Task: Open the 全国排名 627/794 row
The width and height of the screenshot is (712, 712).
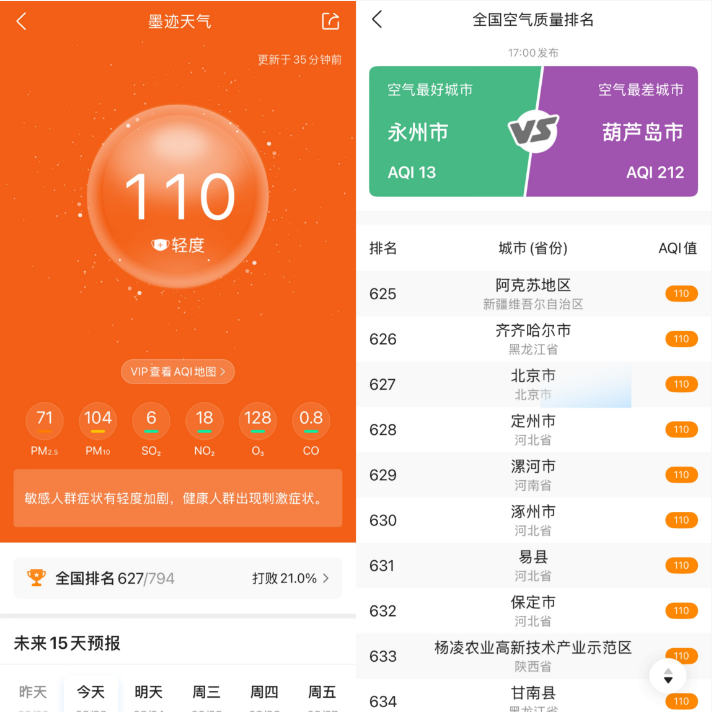Action: [x=178, y=578]
